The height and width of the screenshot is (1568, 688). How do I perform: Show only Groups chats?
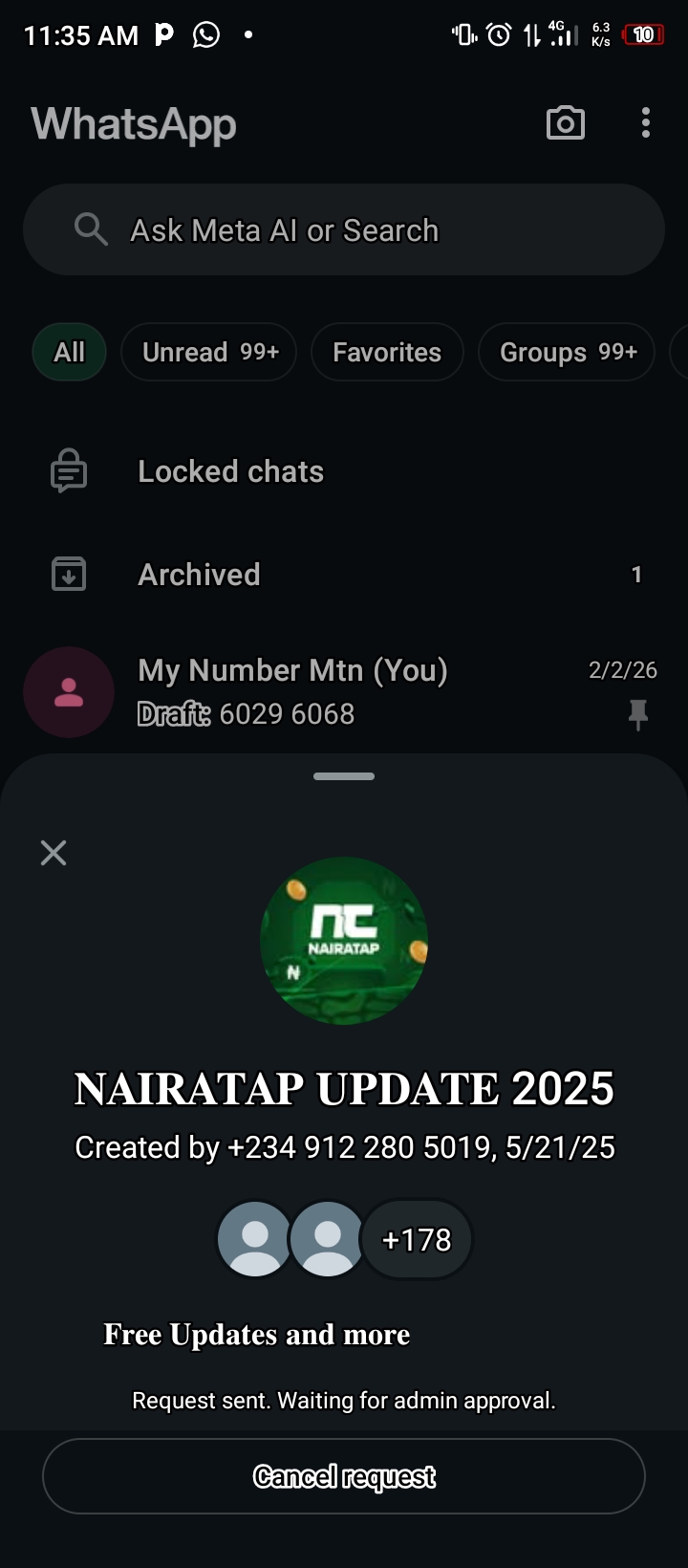pyautogui.click(x=567, y=353)
